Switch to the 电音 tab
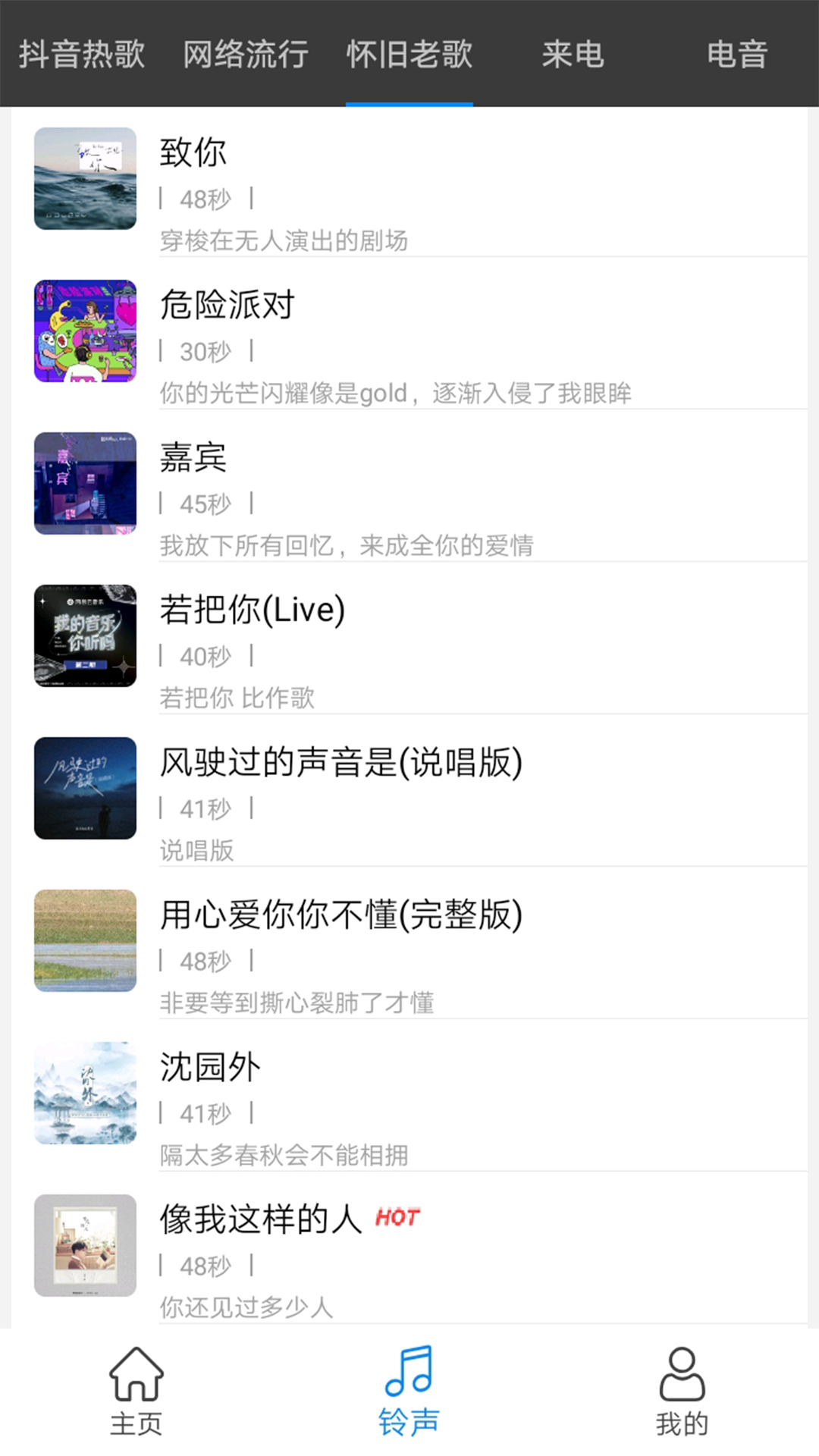819x1456 pixels. [737, 55]
